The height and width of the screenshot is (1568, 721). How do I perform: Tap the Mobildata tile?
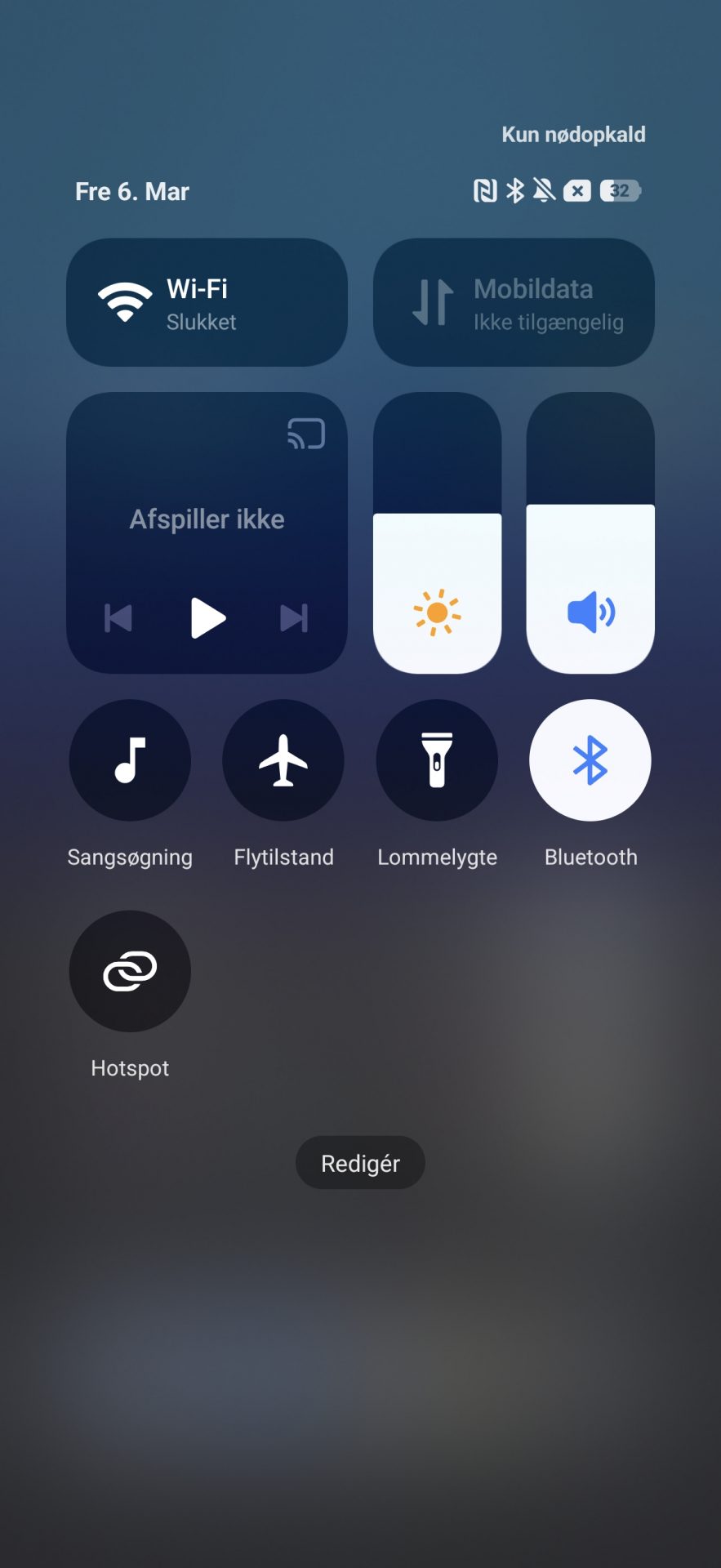(x=514, y=302)
